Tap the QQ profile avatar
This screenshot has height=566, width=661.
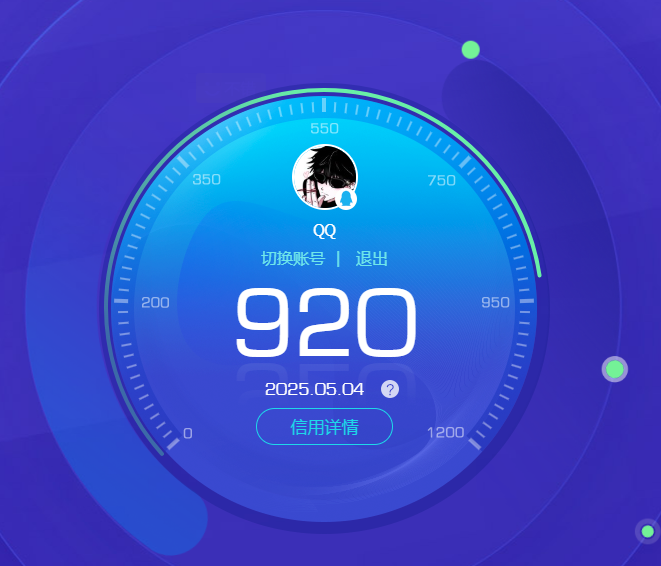click(324, 177)
